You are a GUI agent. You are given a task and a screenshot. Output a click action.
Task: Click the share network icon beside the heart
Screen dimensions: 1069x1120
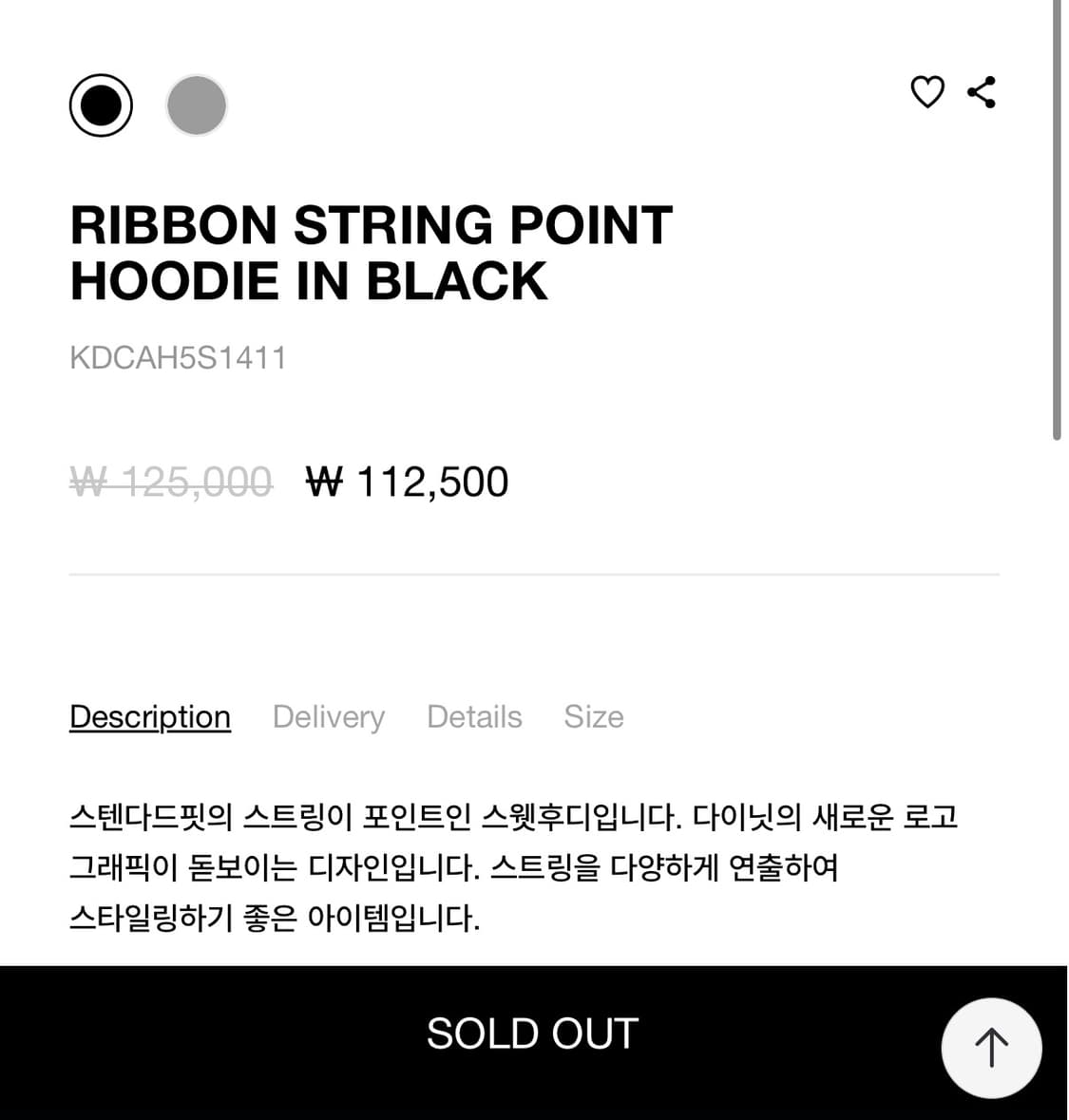pos(983,92)
